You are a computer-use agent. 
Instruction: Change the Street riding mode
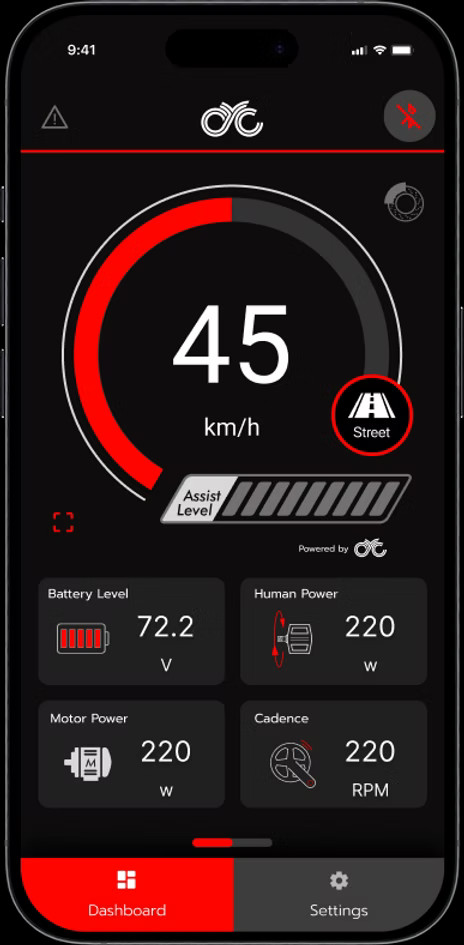point(372,415)
